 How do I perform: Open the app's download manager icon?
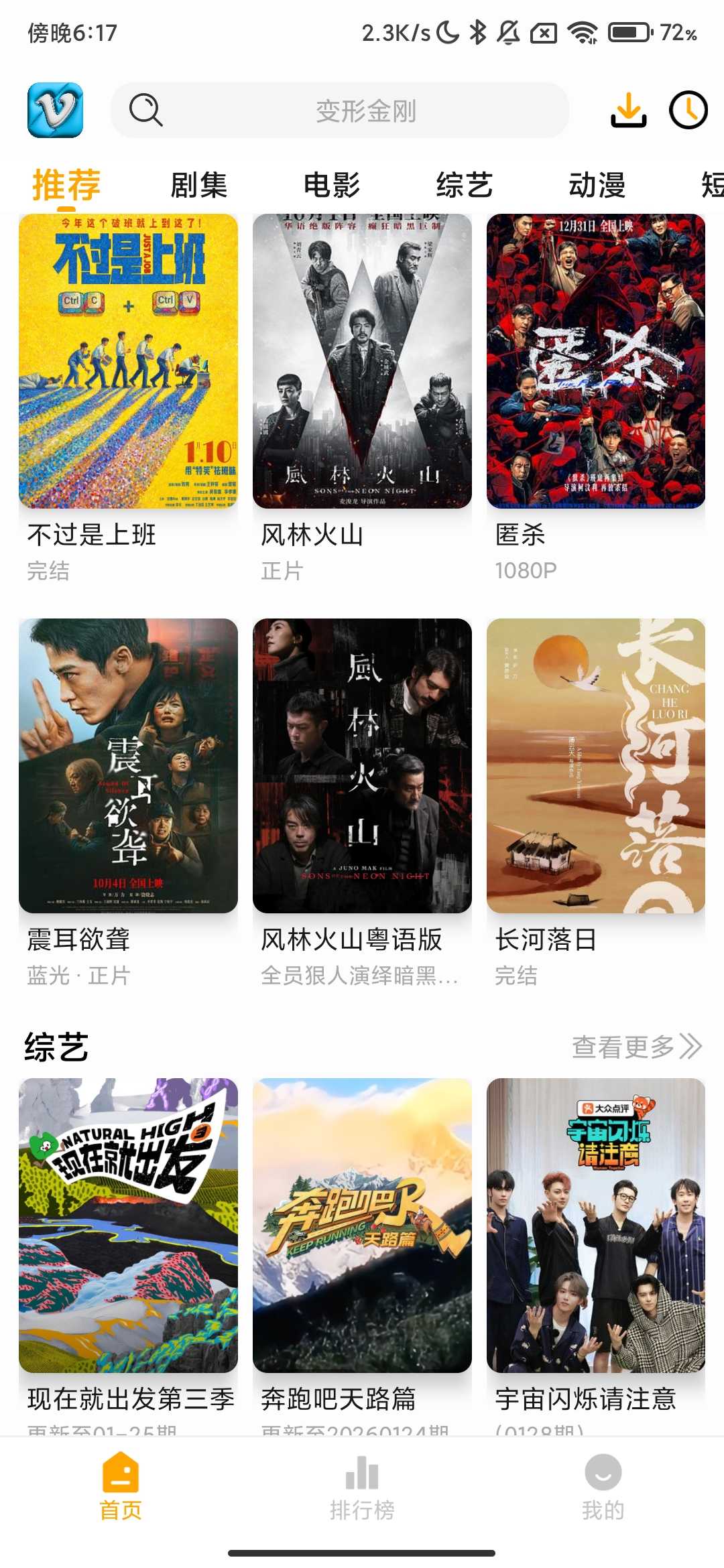click(x=628, y=110)
